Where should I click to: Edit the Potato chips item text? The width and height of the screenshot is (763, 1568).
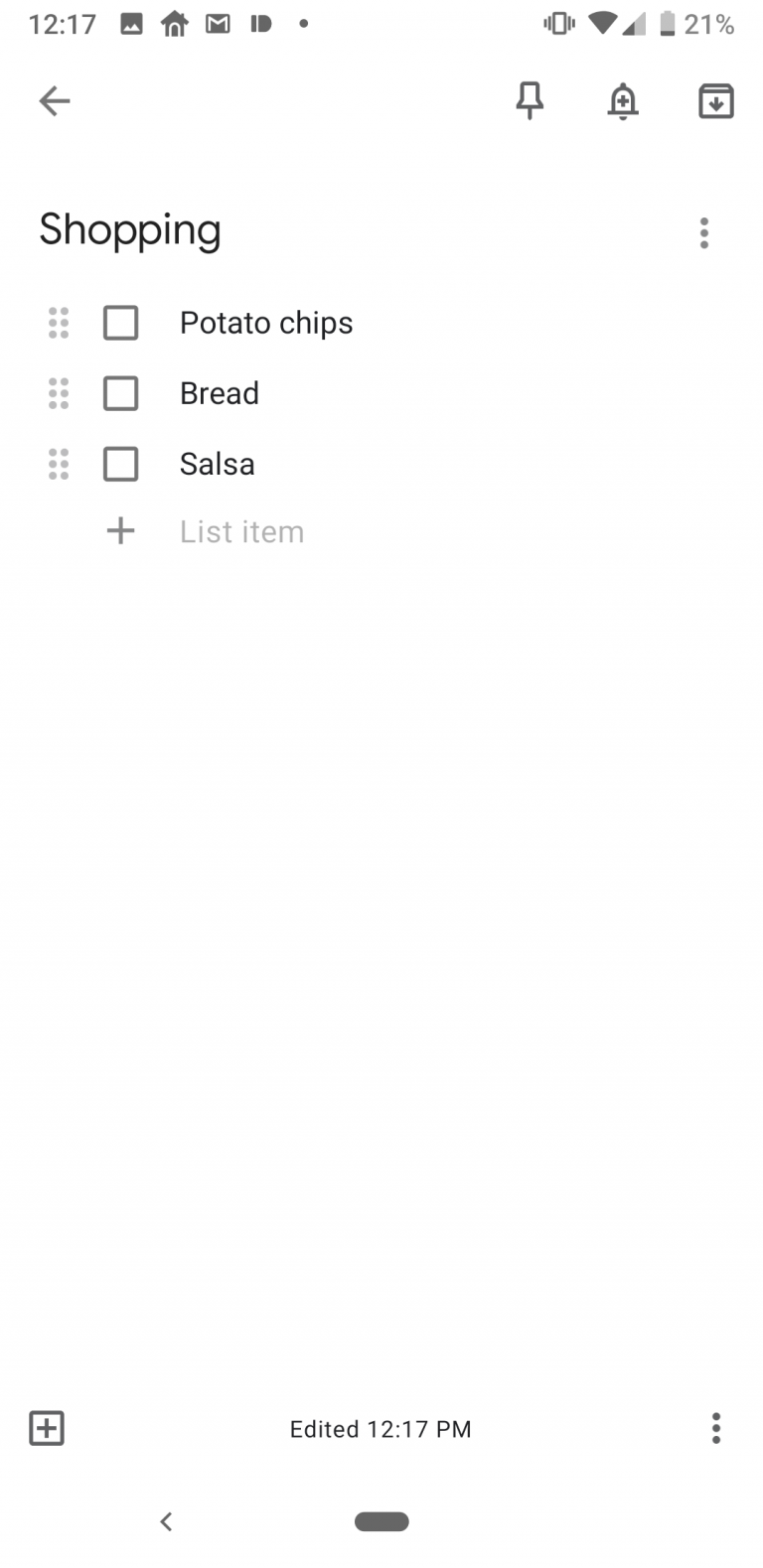click(266, 323)
